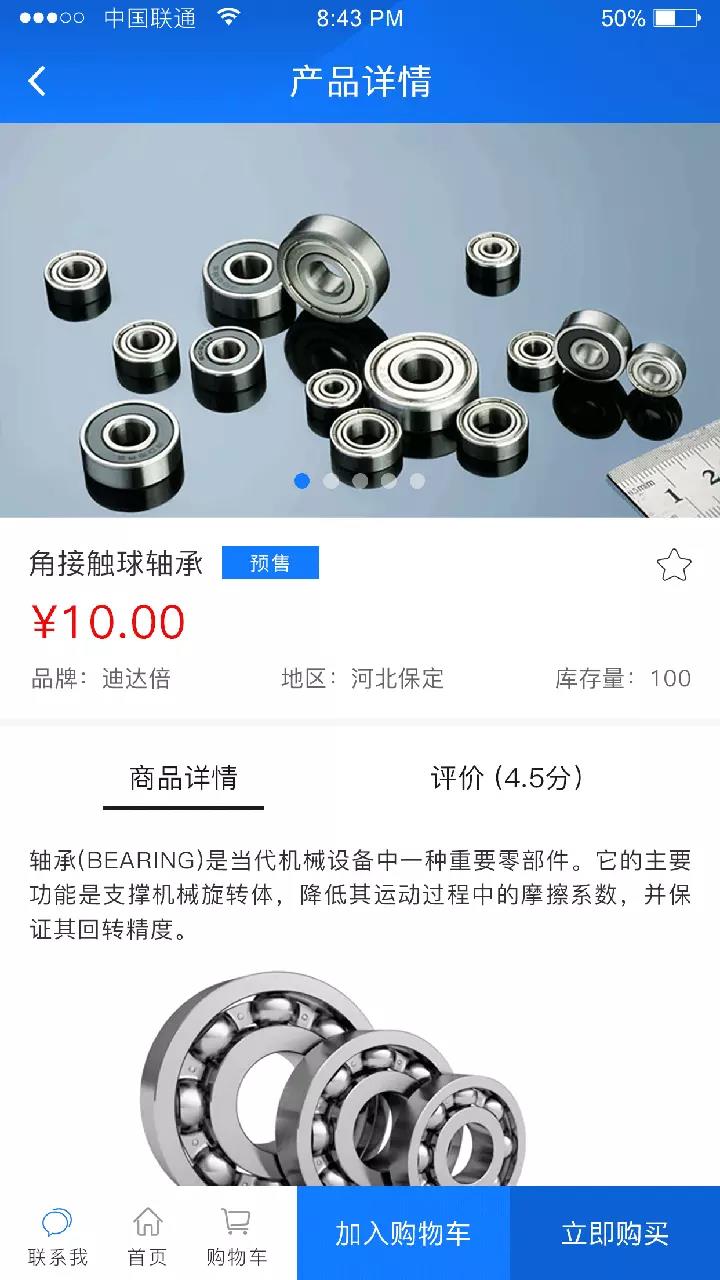Open the 评价 (4.5分) reviews tab
The image size is (720, 1280).
(x=506, y=778)
